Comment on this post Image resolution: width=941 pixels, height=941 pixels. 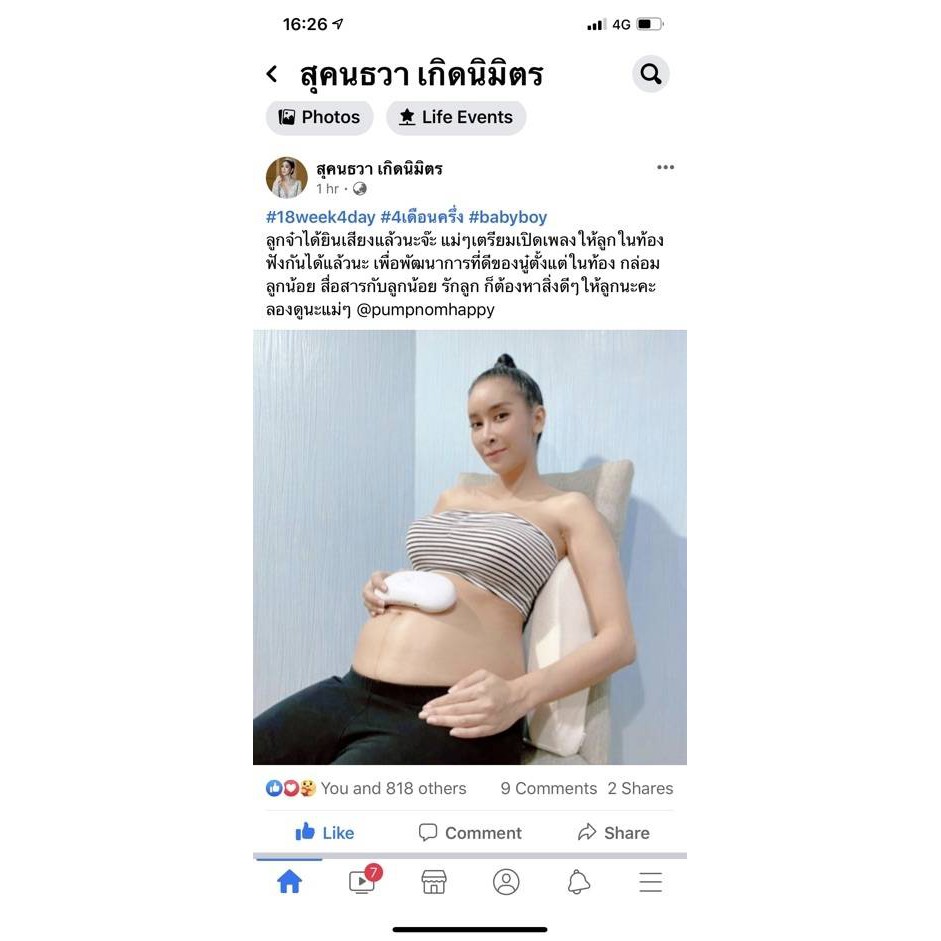470,832
